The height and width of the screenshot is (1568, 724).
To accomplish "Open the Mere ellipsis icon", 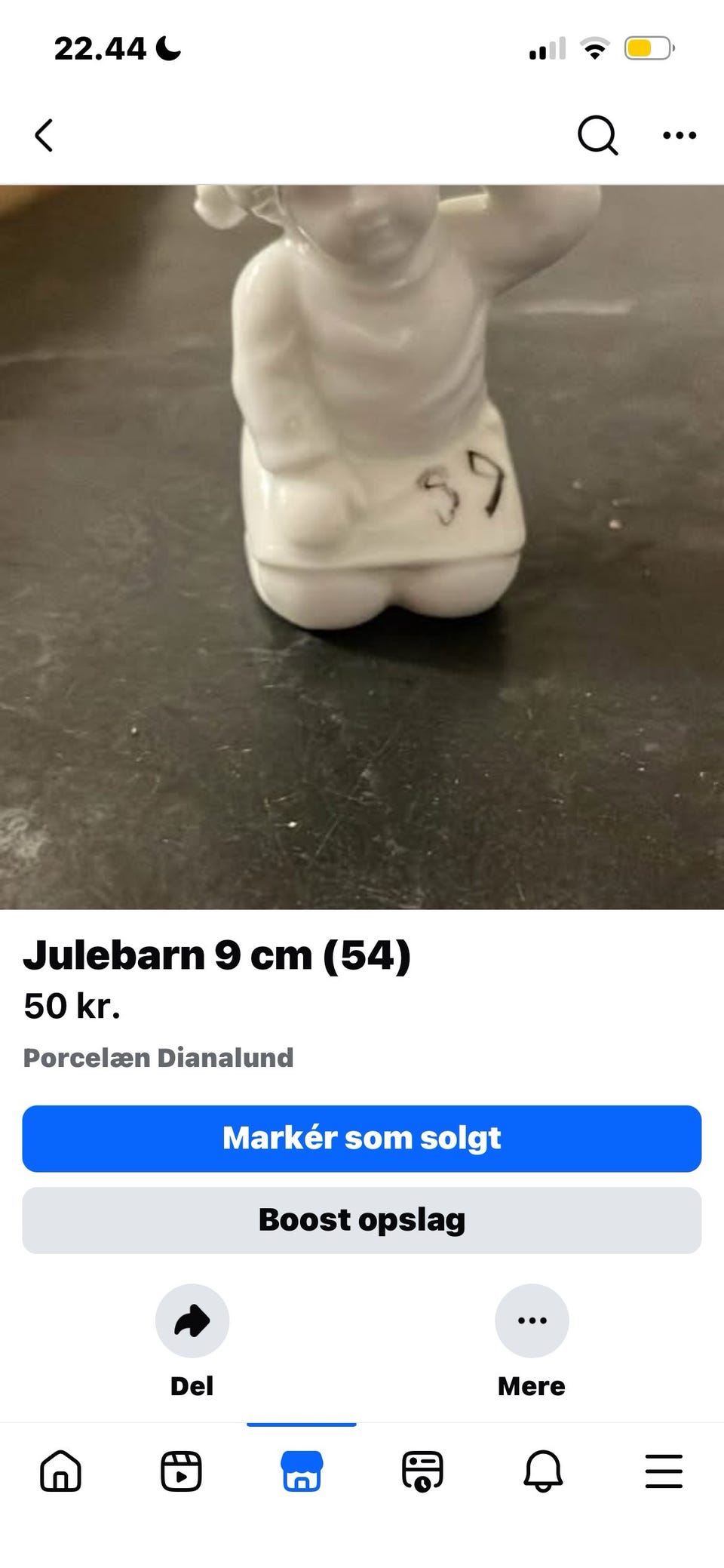I will (532, 1321).
